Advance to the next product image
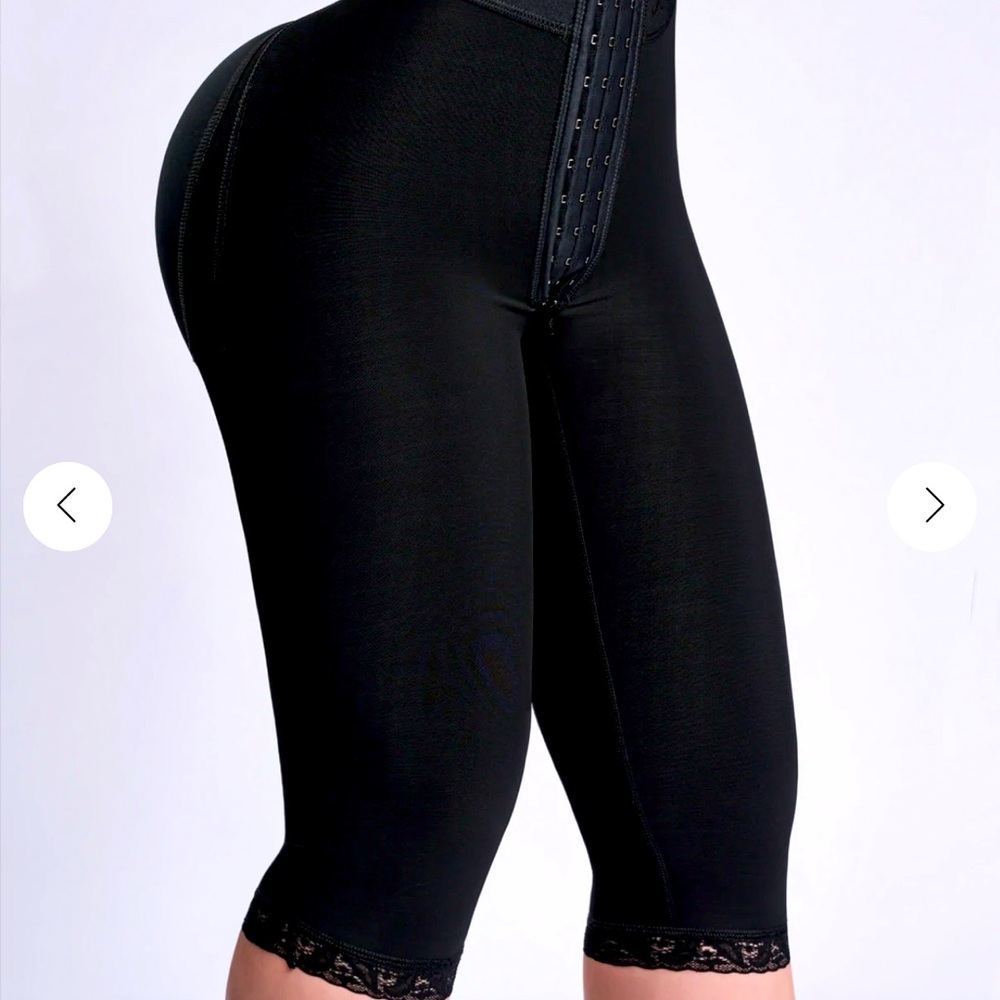This screenshot has width=1000, height=1000. (x=932, y=506)
